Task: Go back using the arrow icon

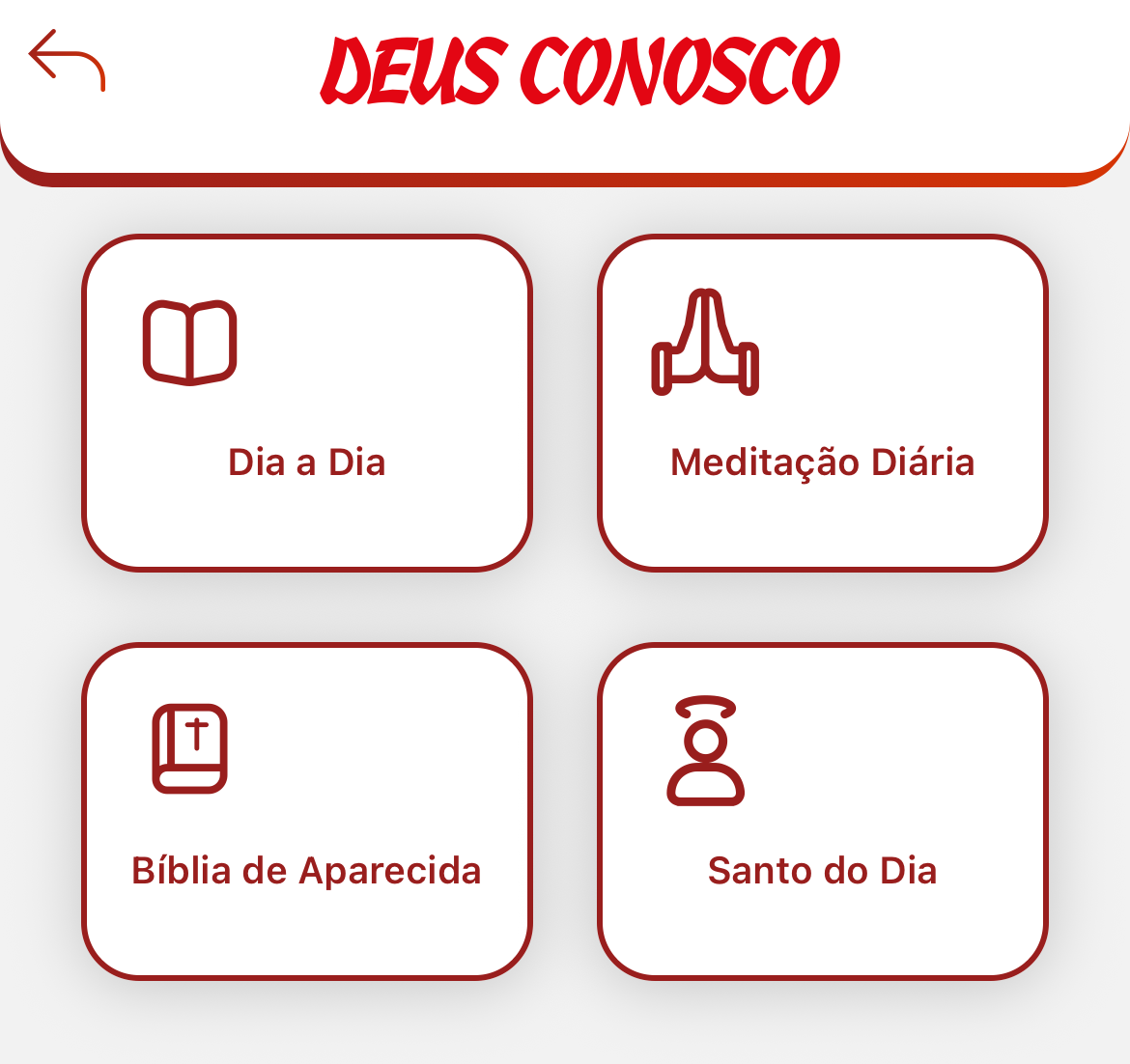Action: pos(66,60)
